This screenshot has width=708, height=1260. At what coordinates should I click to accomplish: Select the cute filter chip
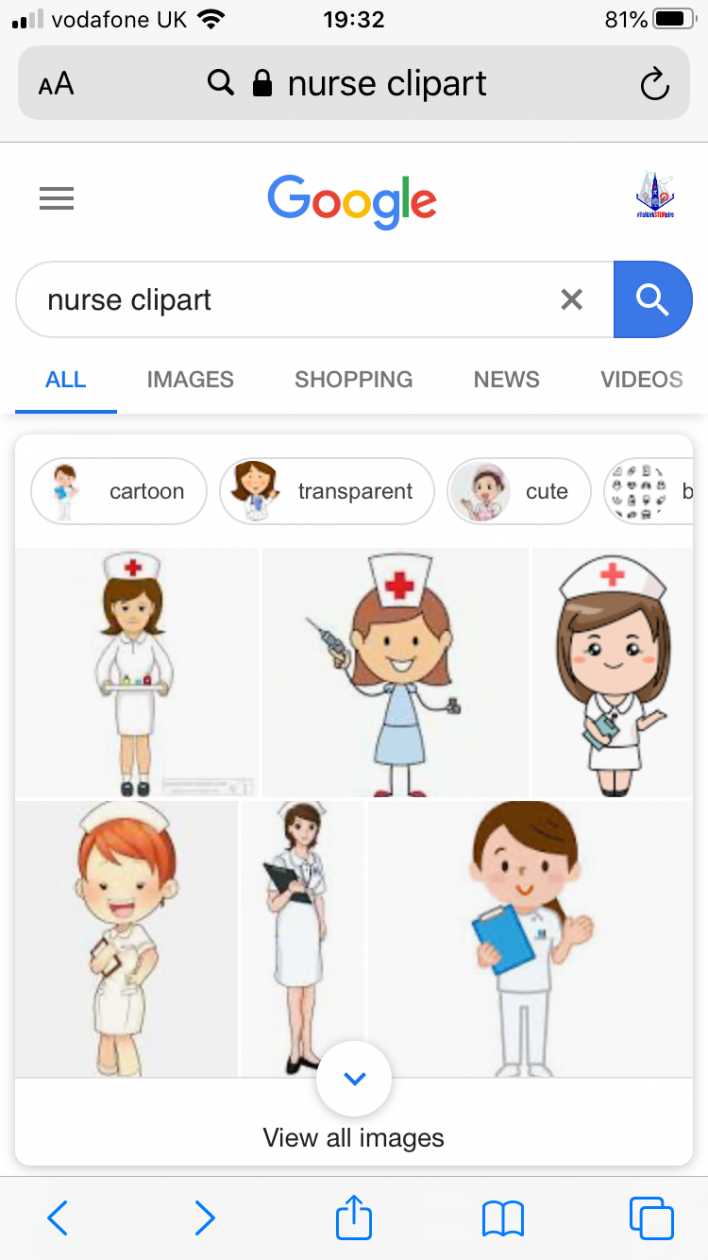point(519,491)
